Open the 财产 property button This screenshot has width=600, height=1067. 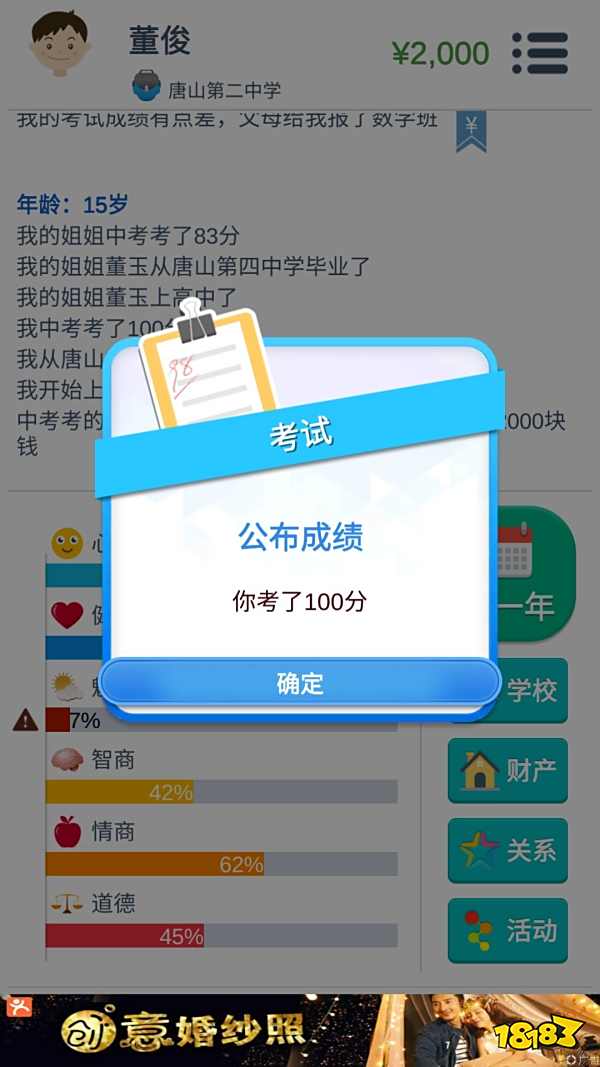tap(508, 771)
